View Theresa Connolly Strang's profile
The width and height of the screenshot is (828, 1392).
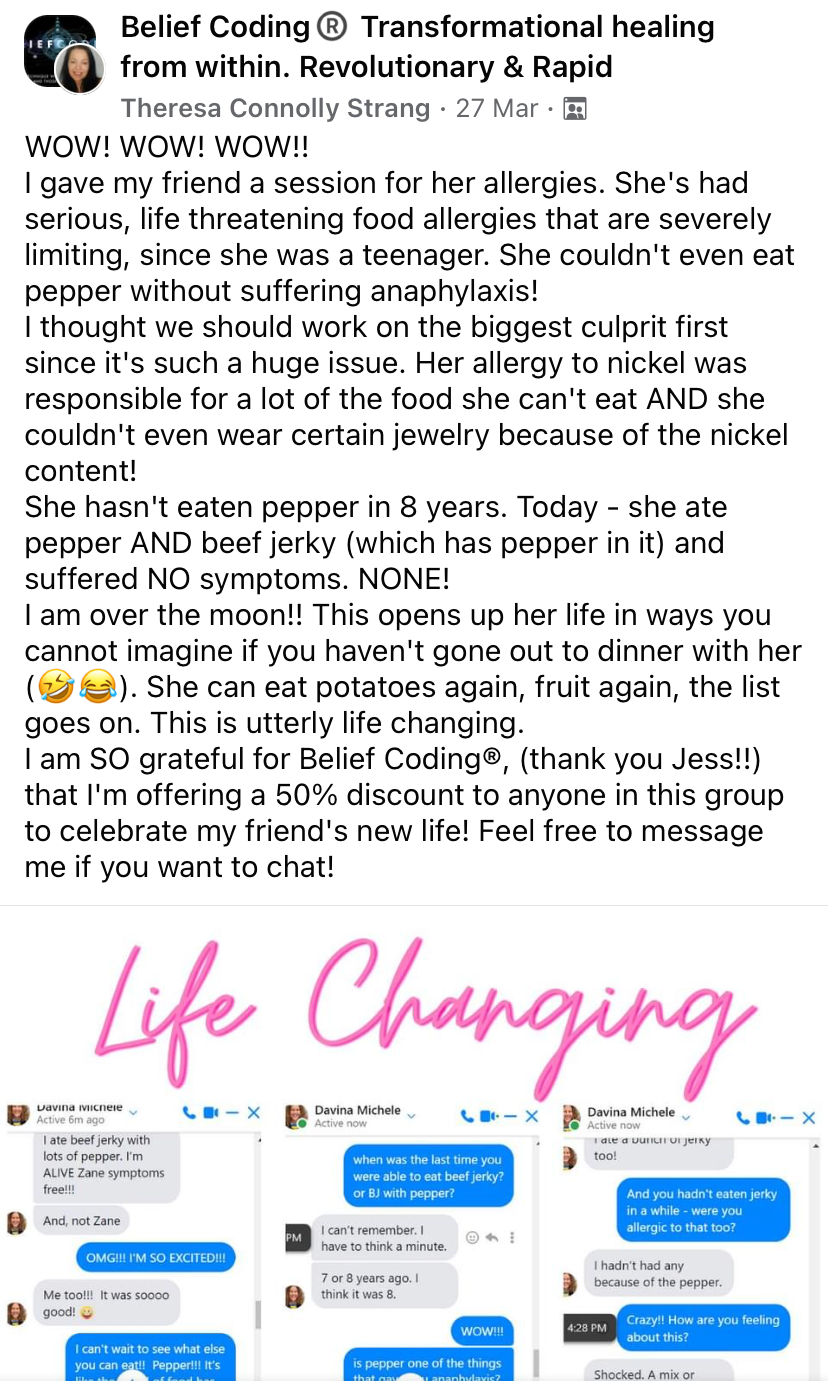coord(275,108)
